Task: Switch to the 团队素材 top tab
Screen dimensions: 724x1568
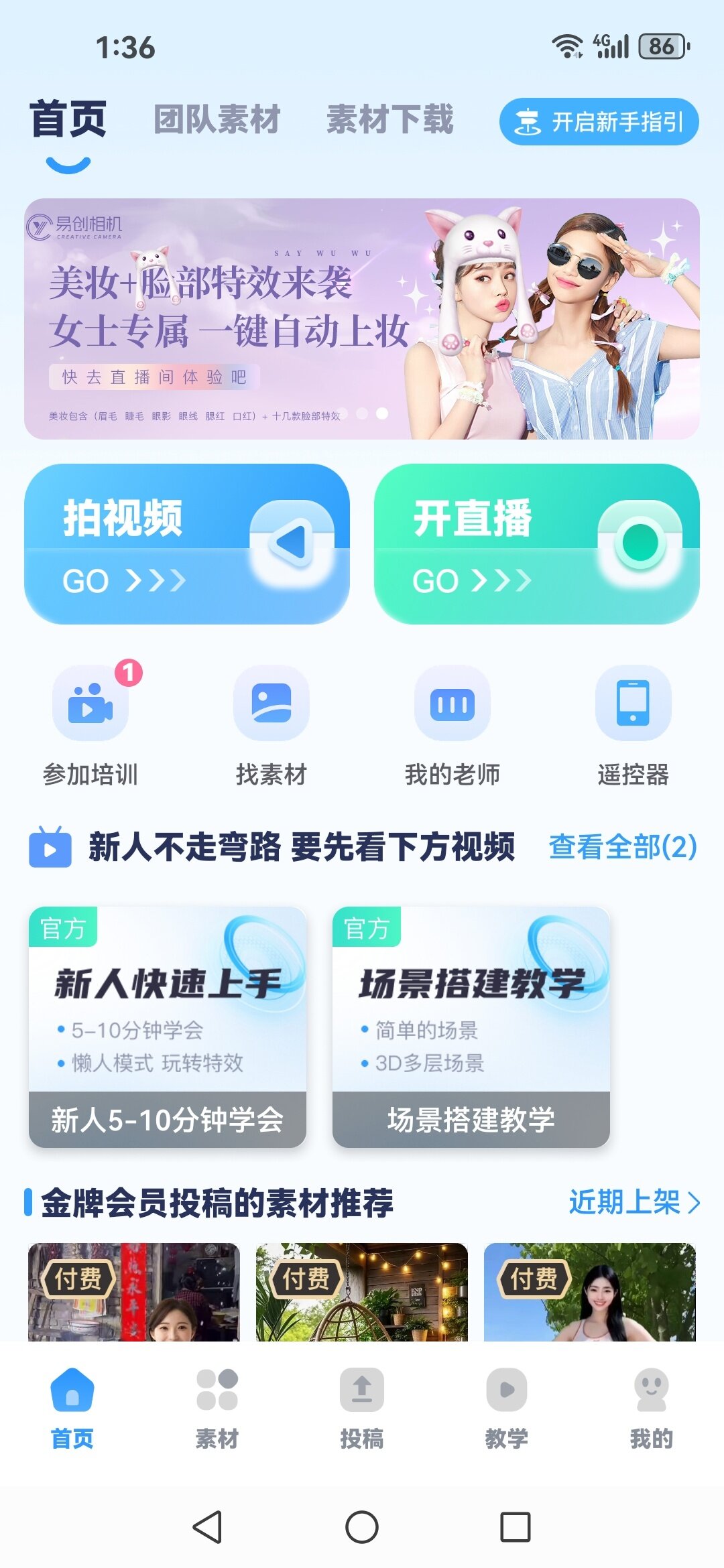Action: (217, 120)
